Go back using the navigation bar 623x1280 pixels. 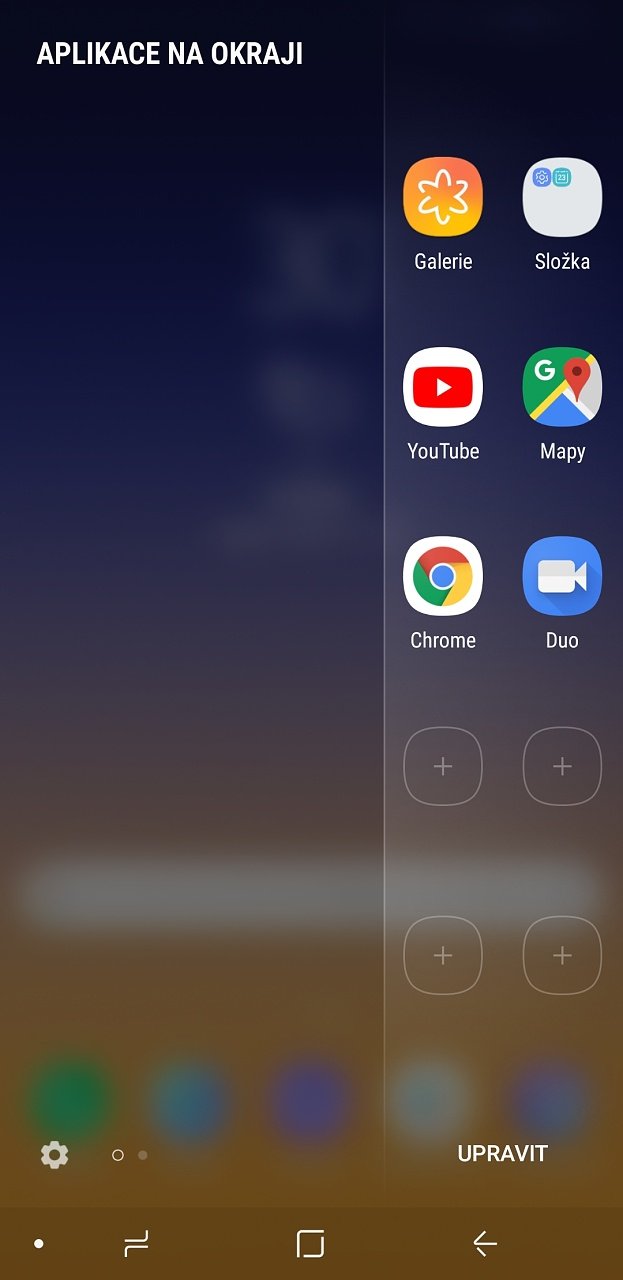click(x=485, y=1244)
